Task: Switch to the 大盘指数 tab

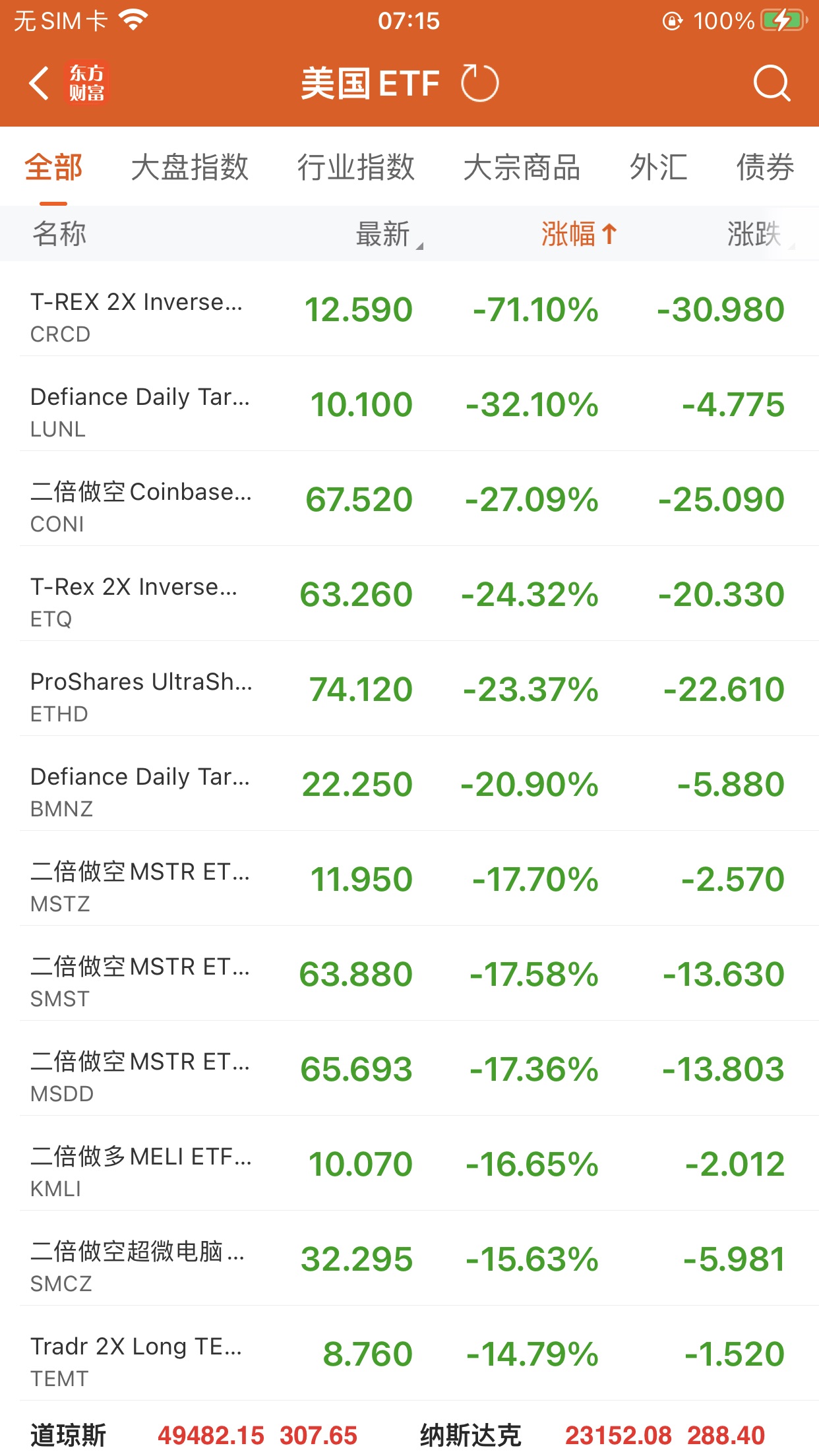Action: click(189, 167)
